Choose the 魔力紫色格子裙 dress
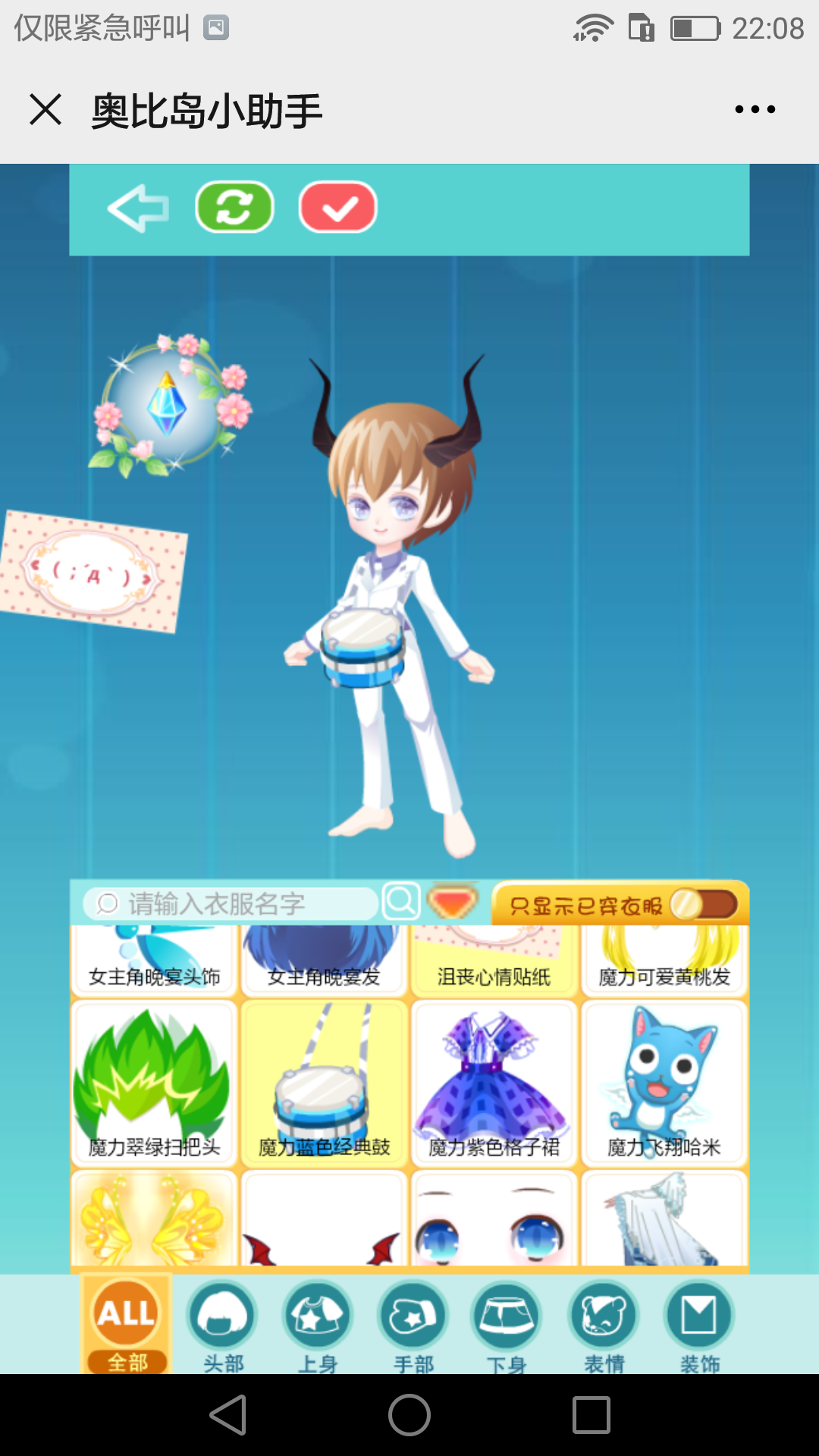Viewport: 819px width, 1456px height. point(494,1083)
